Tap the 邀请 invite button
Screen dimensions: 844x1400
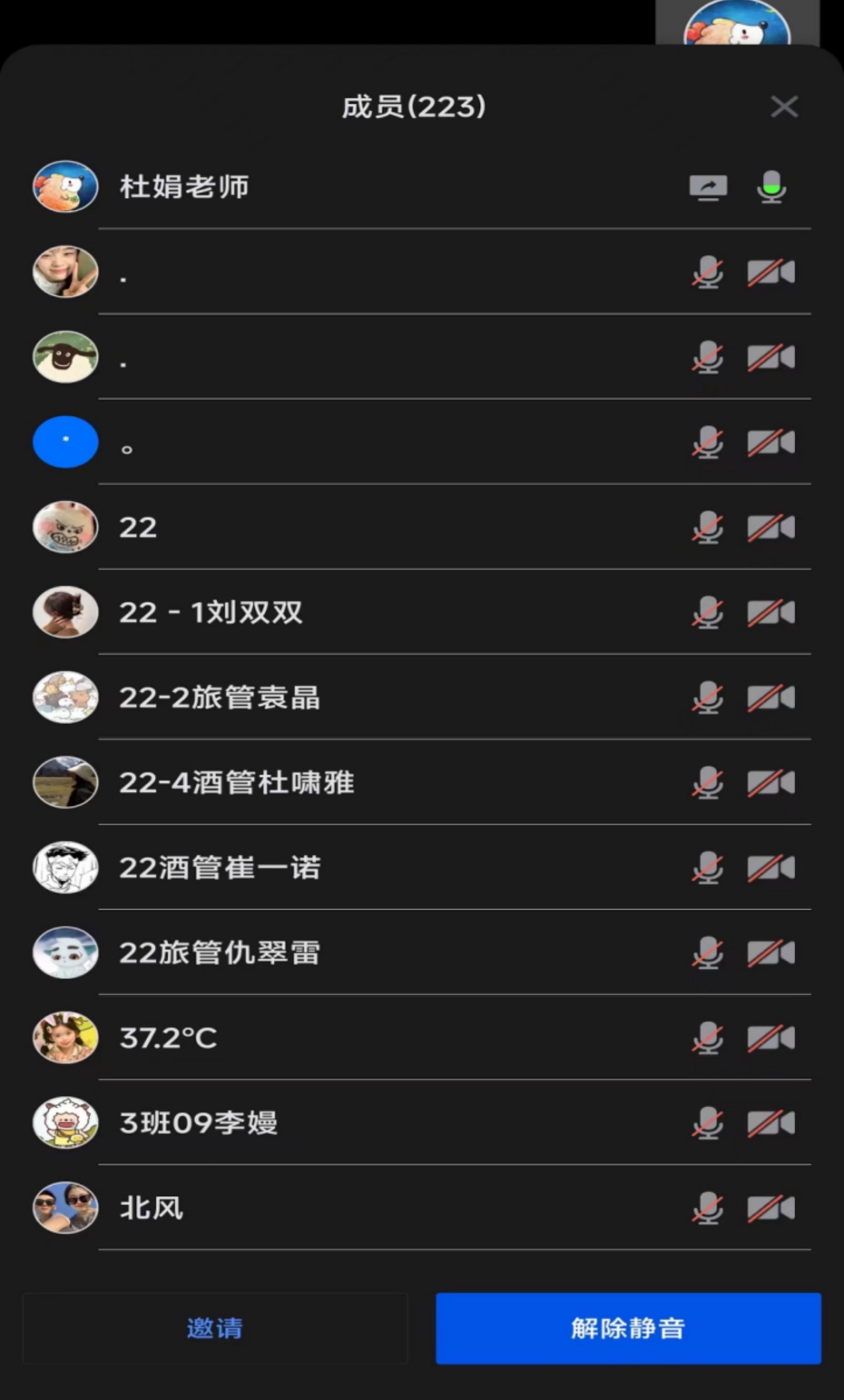[215, 1328]
